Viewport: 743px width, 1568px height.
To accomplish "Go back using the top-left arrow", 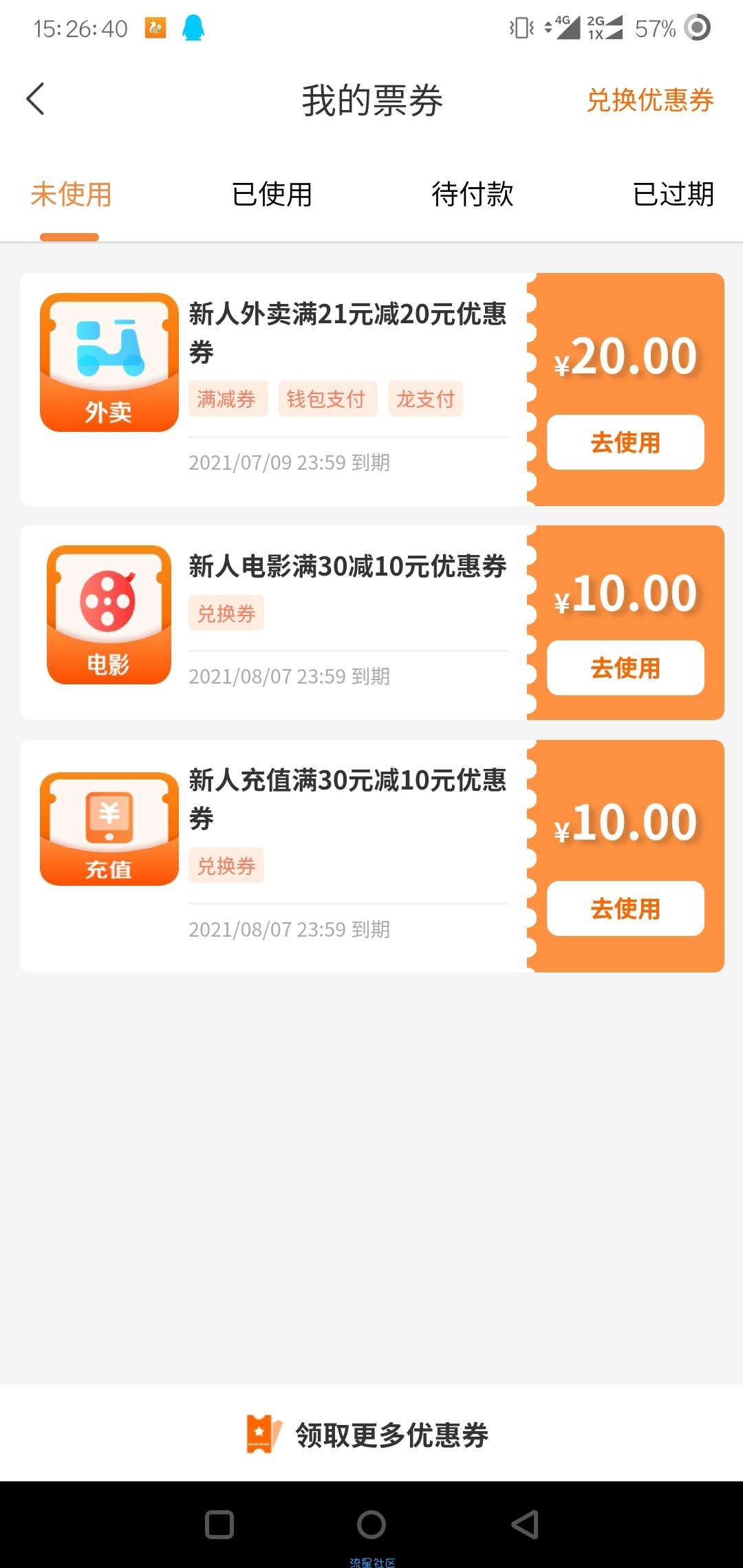I will click(x=36, y=100).
